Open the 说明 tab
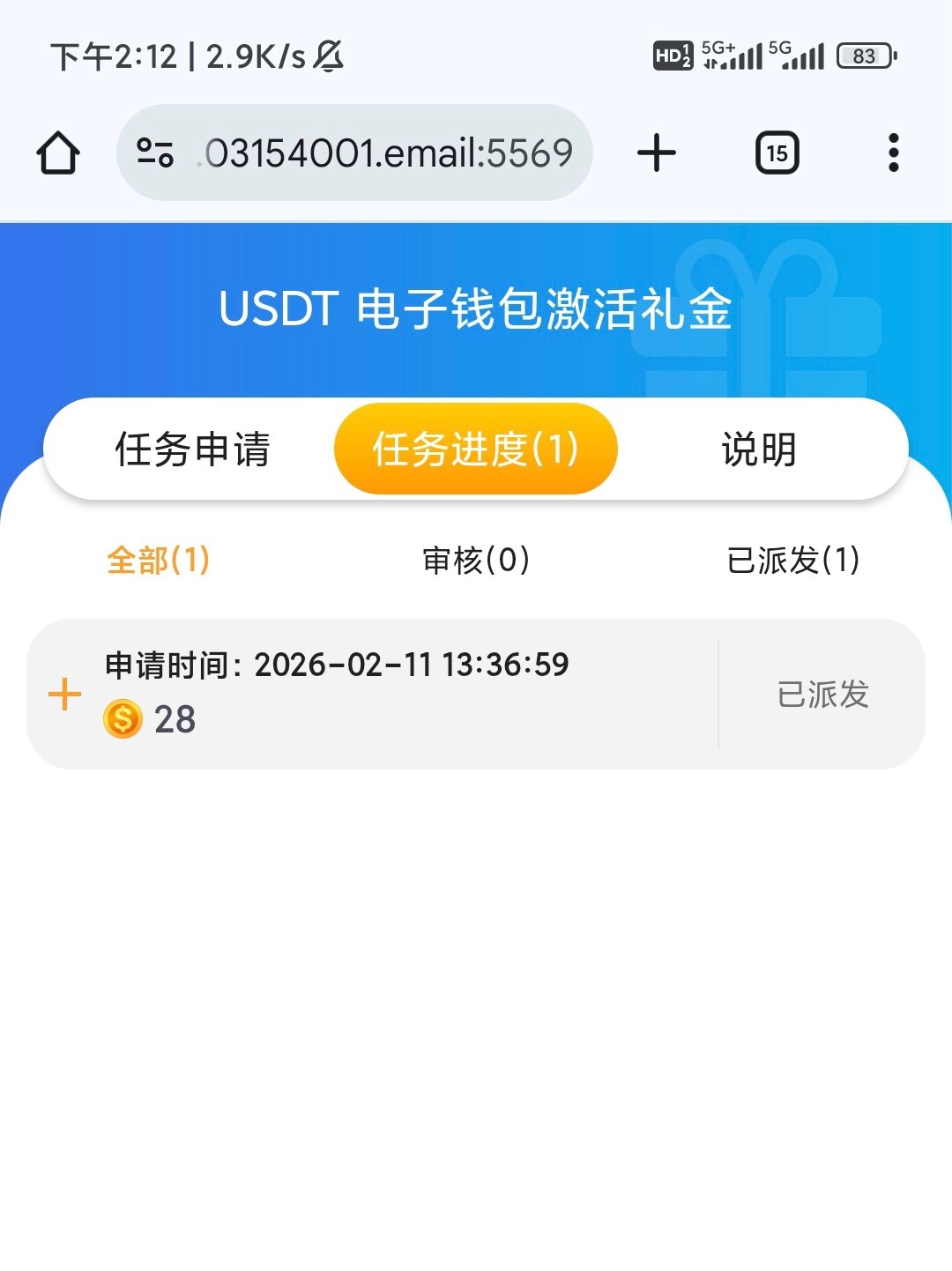The image size is (952, 1271). coord(758,450)
